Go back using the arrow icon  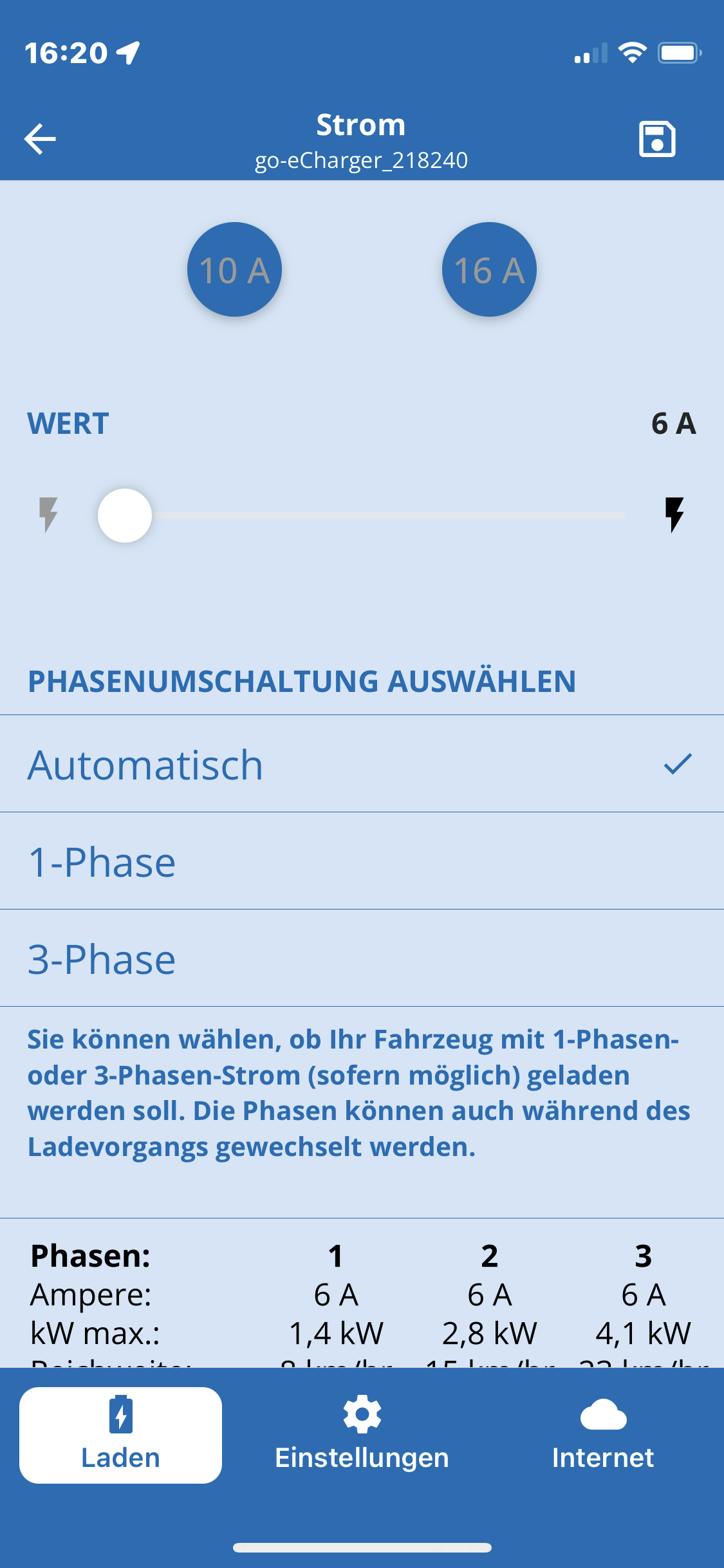40,139
